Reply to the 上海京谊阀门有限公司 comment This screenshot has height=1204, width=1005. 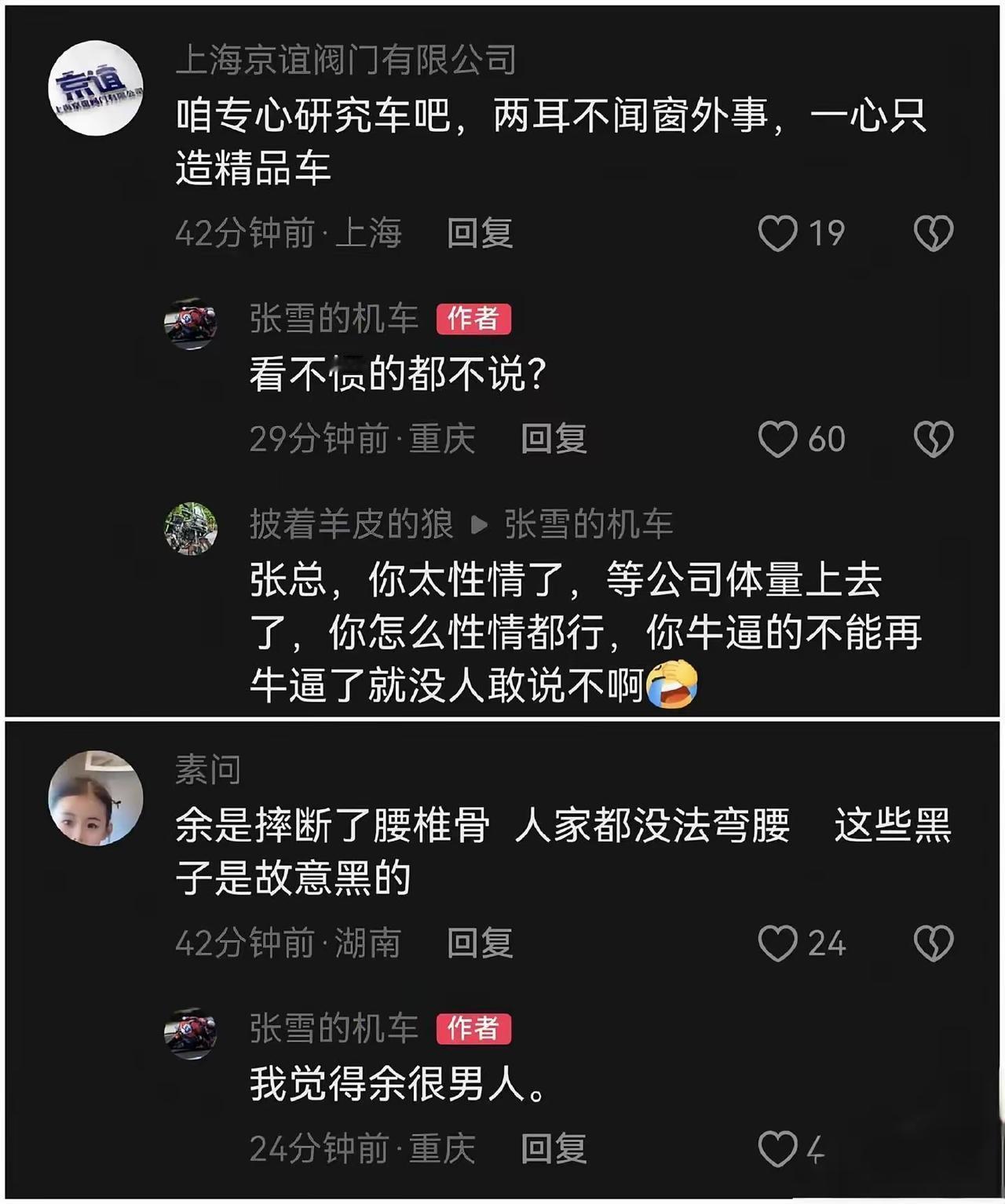(479, 233)
